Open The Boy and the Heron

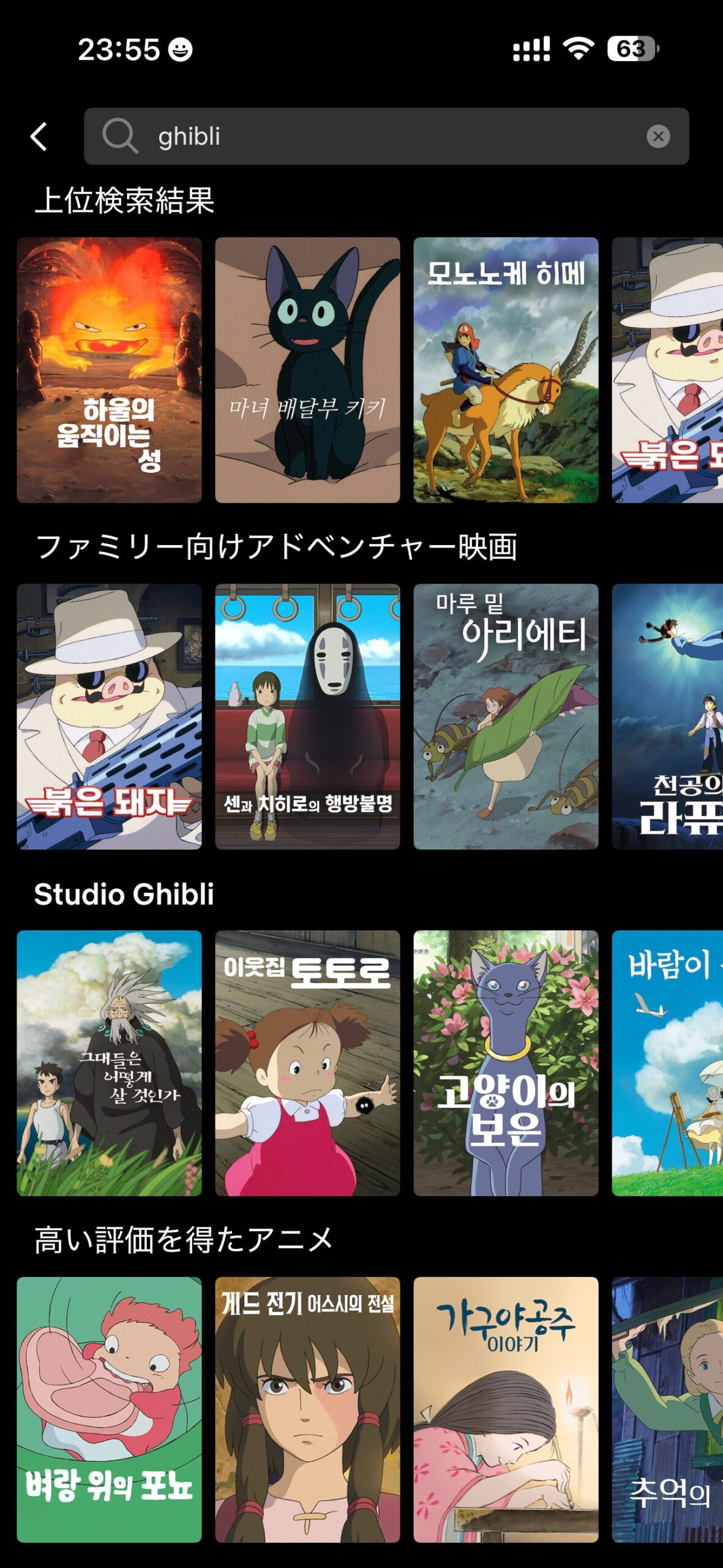109,1063
